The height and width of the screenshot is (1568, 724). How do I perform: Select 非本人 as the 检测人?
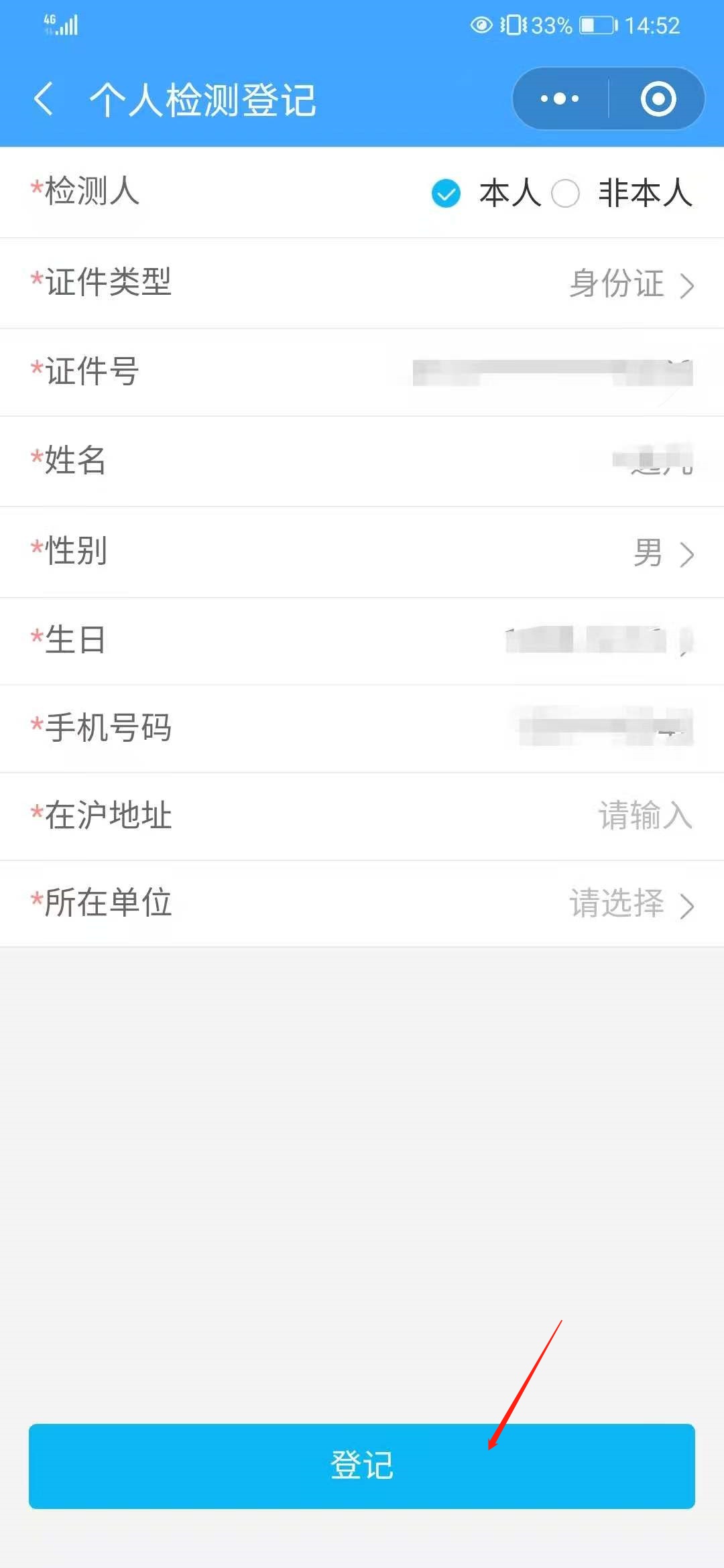tap(566, 194)
